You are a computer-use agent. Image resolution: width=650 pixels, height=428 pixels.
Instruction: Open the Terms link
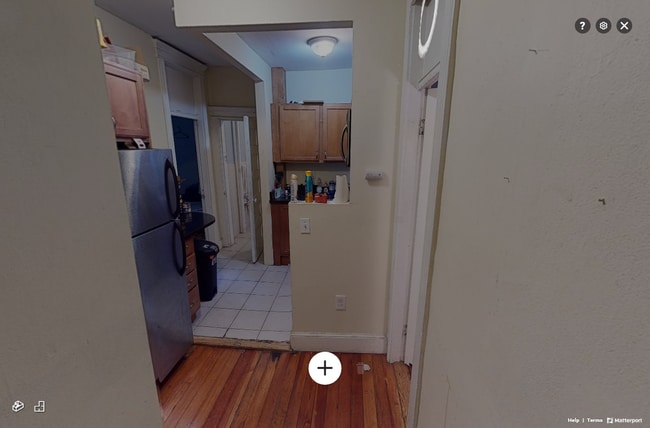point(595,420)
